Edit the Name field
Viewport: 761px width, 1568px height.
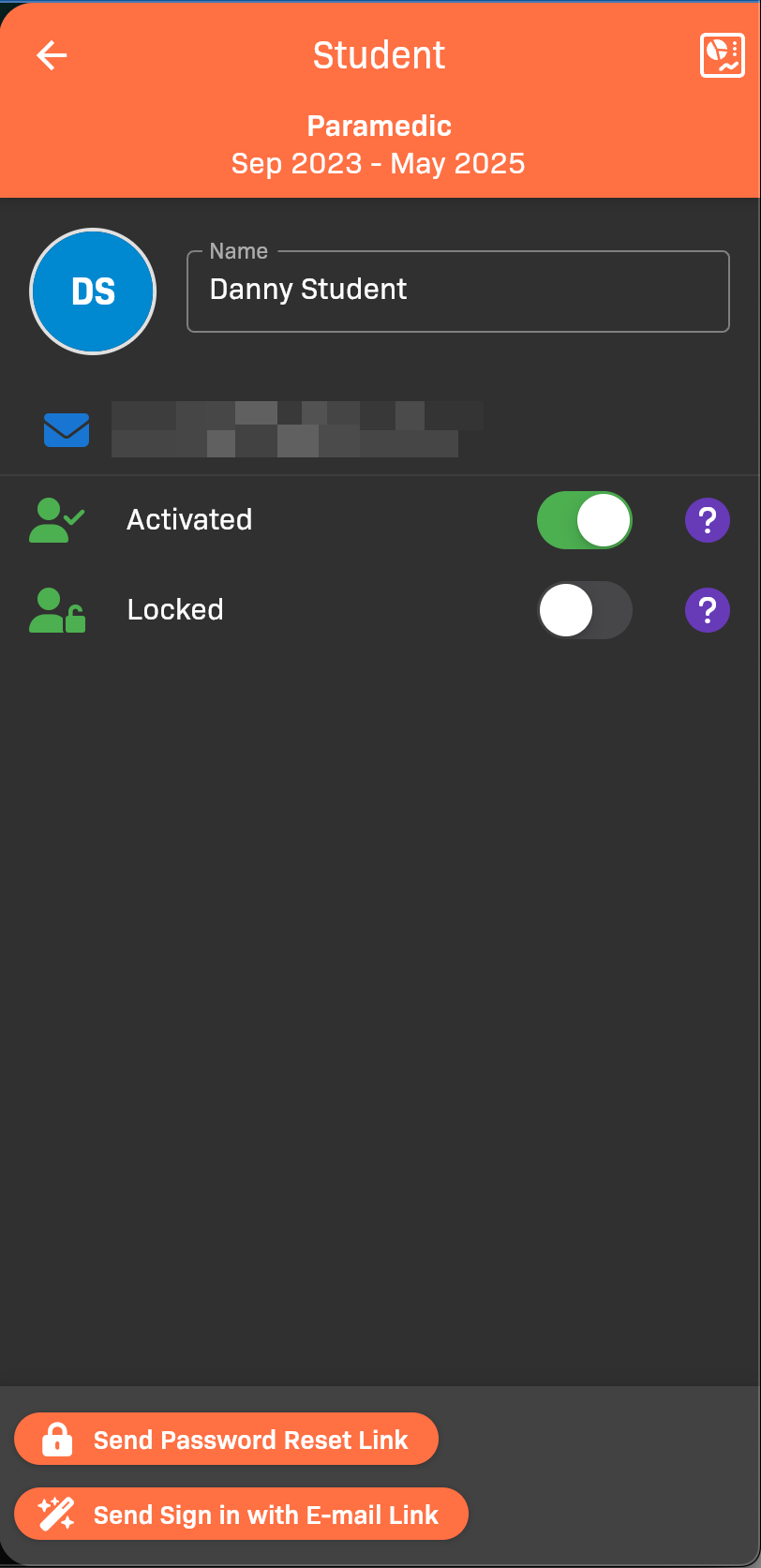click(457, 291)
